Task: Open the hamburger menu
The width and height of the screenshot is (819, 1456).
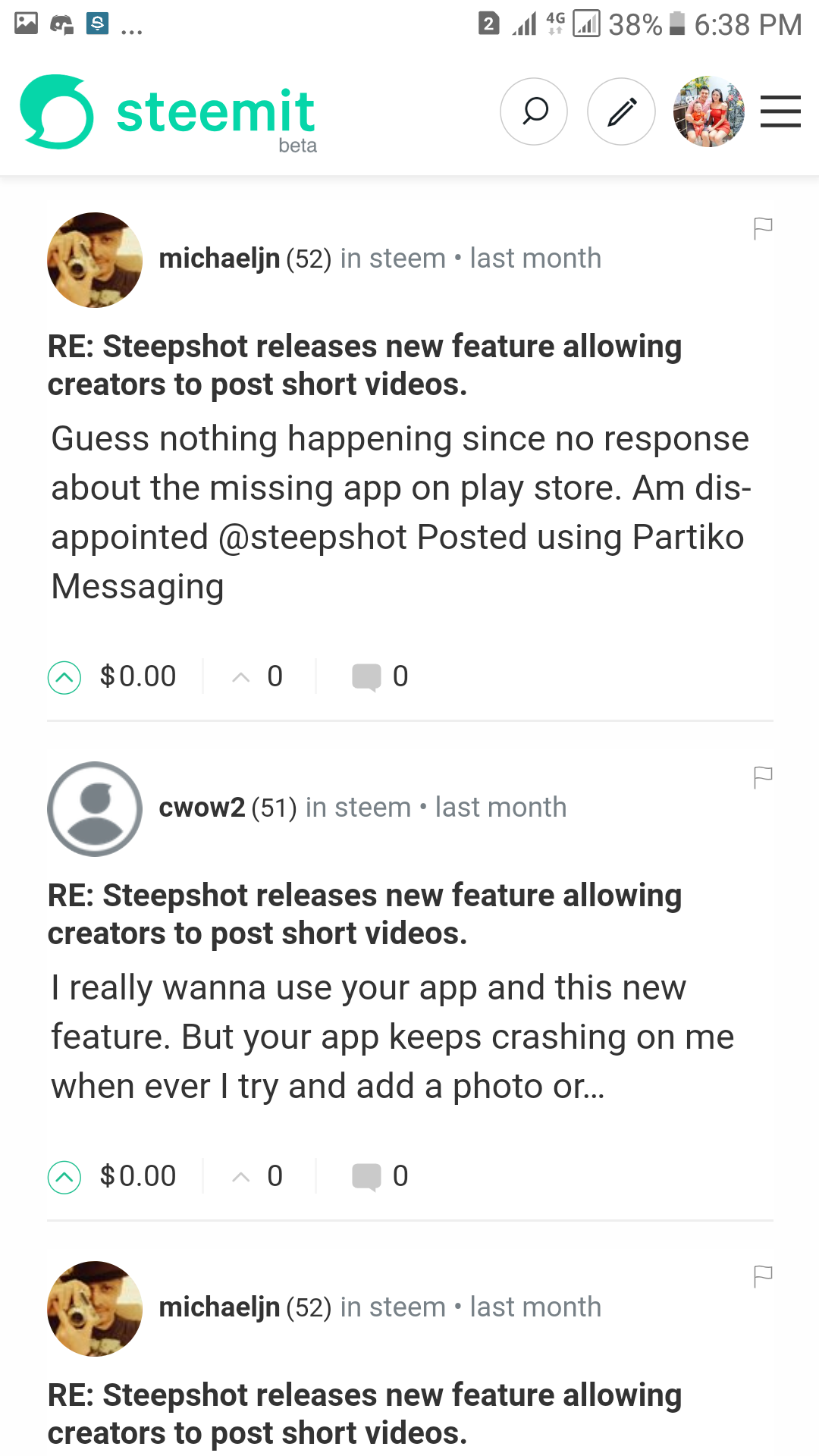Action: (780, 111)
